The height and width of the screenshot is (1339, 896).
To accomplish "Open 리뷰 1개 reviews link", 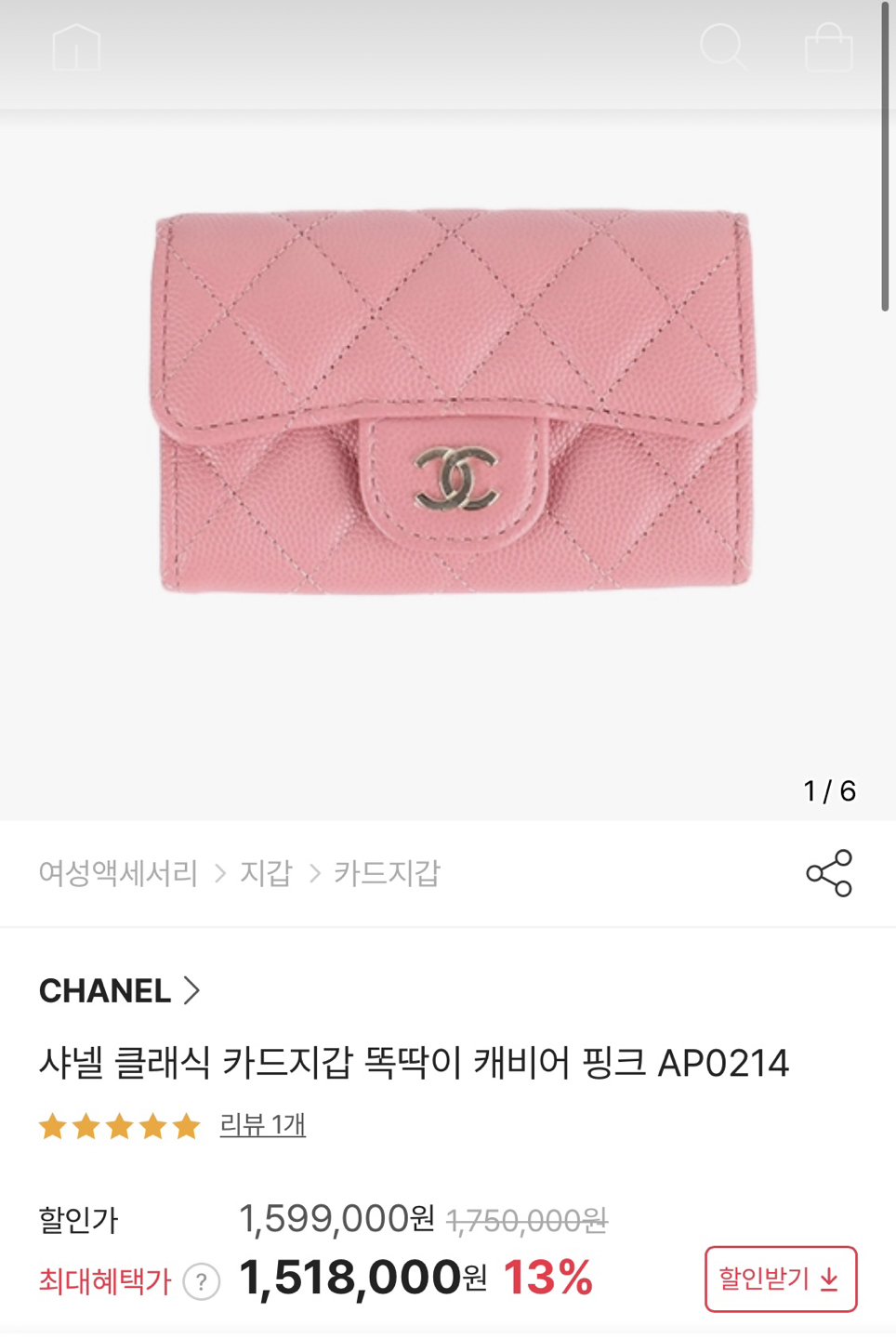I will tap(262, 1125).
